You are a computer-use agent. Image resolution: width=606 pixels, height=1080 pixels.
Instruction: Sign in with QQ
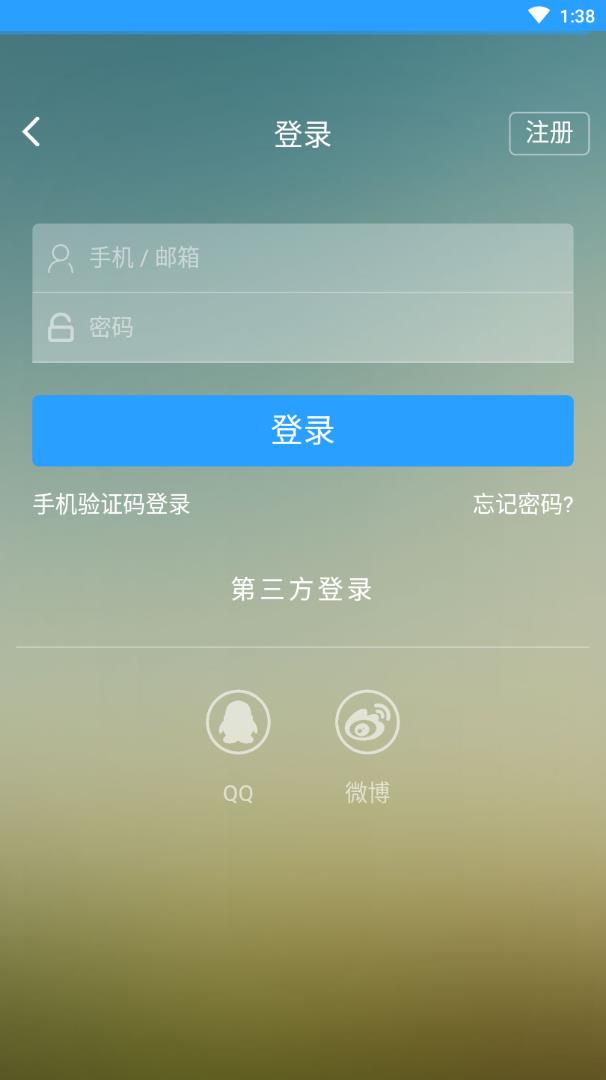tap(238, 723)
